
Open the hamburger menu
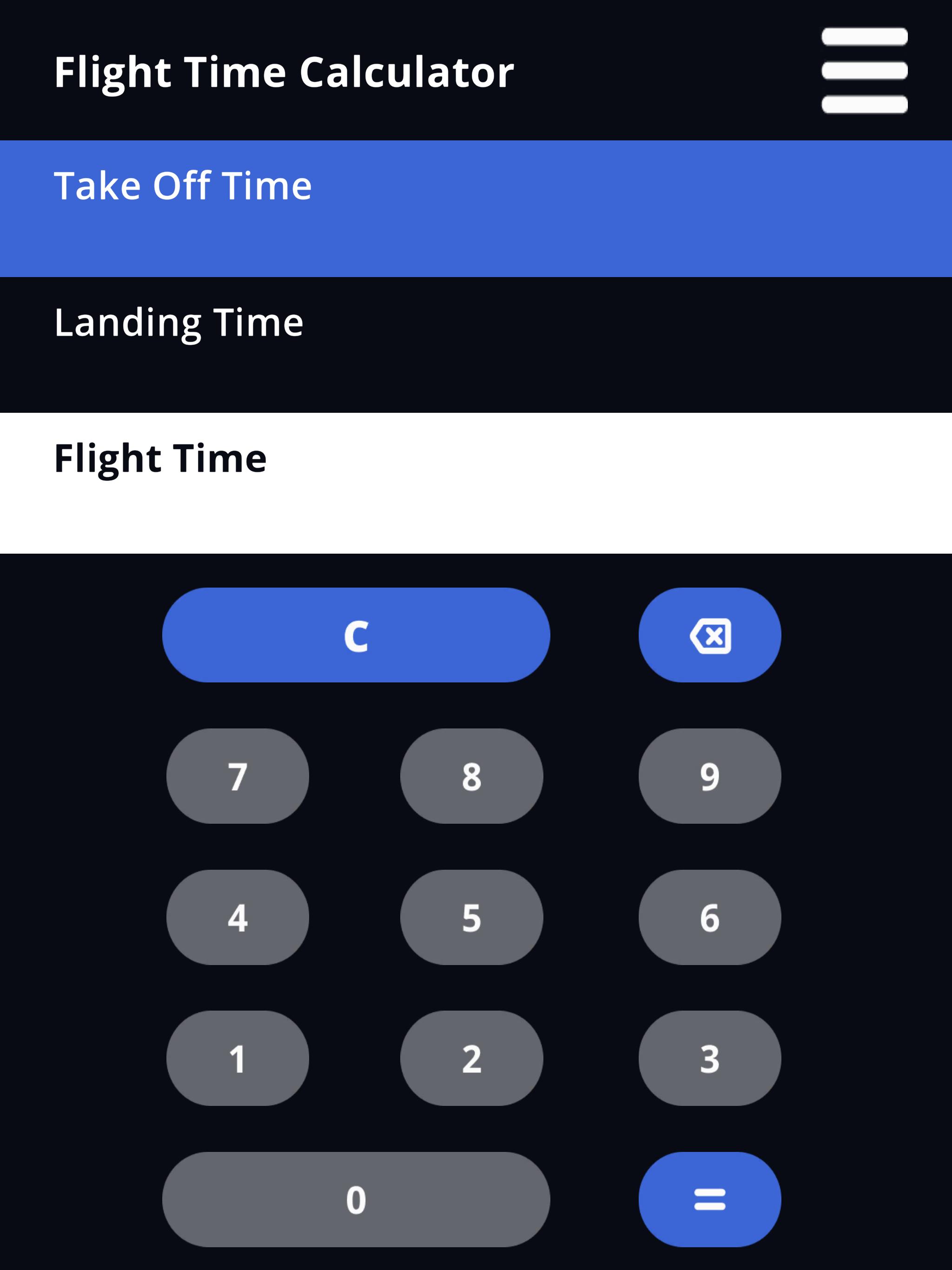[x=864, y=71]
